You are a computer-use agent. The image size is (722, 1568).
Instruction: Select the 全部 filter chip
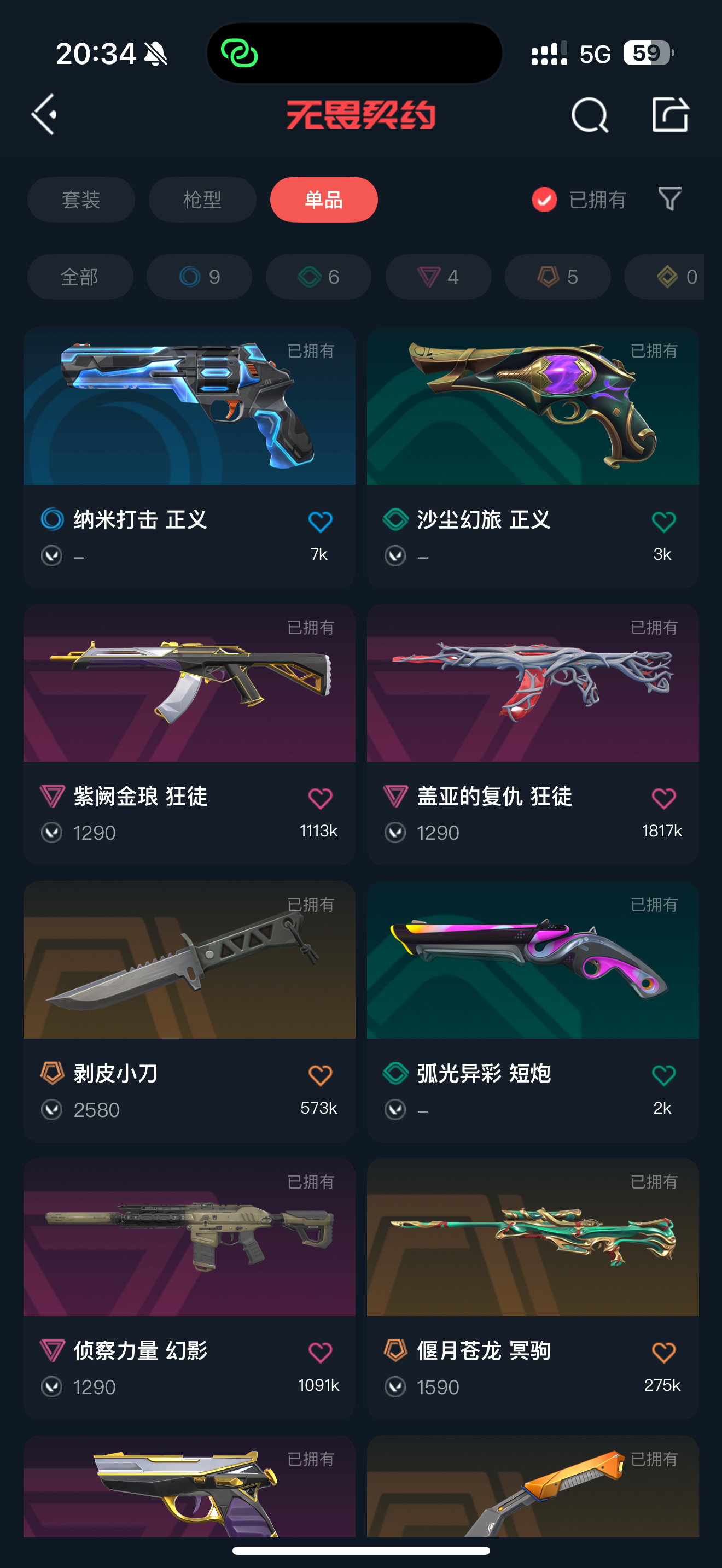[x=80, y=277]
